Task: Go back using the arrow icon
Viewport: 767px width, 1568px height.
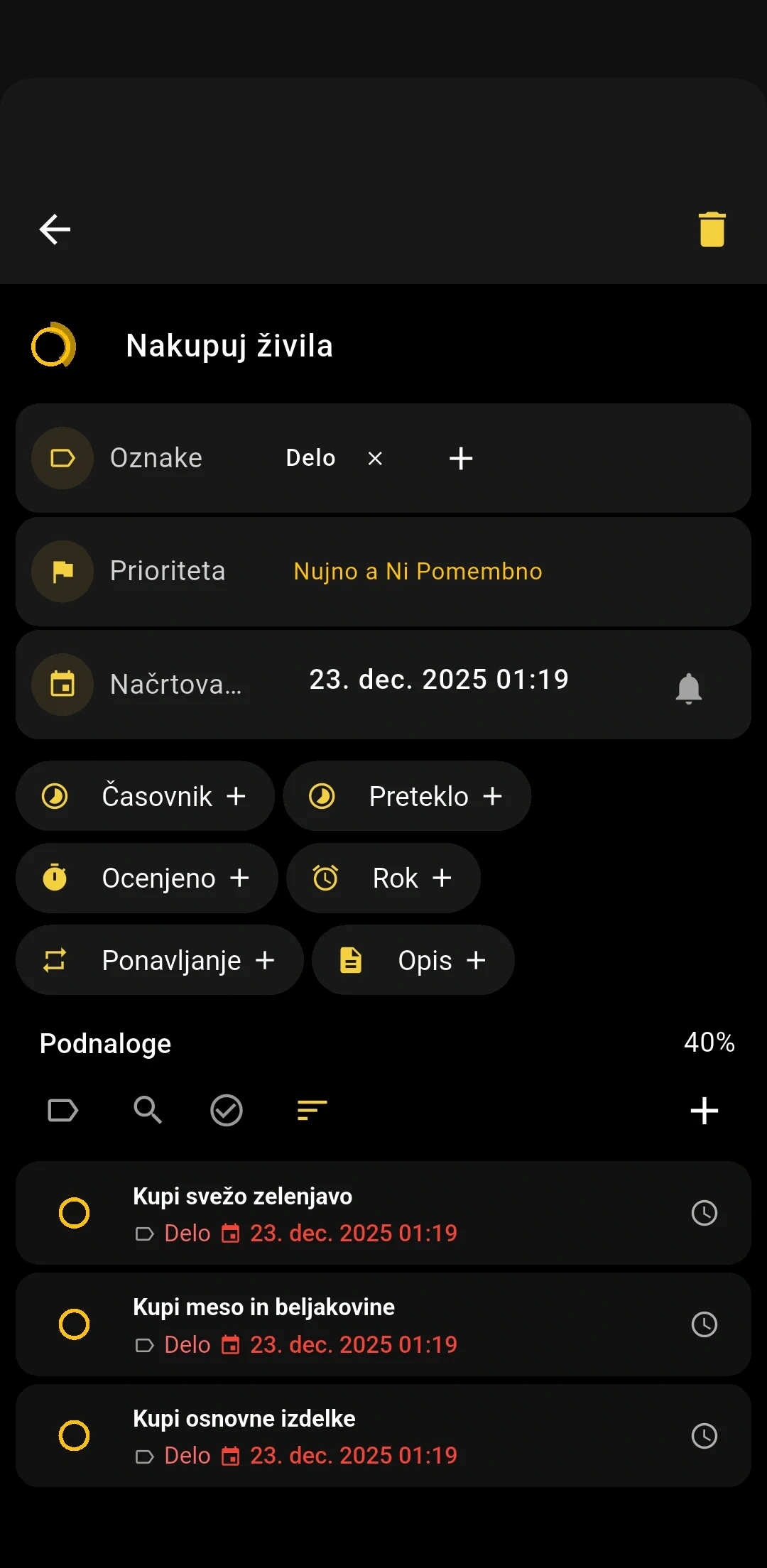Action: [55, 229]
